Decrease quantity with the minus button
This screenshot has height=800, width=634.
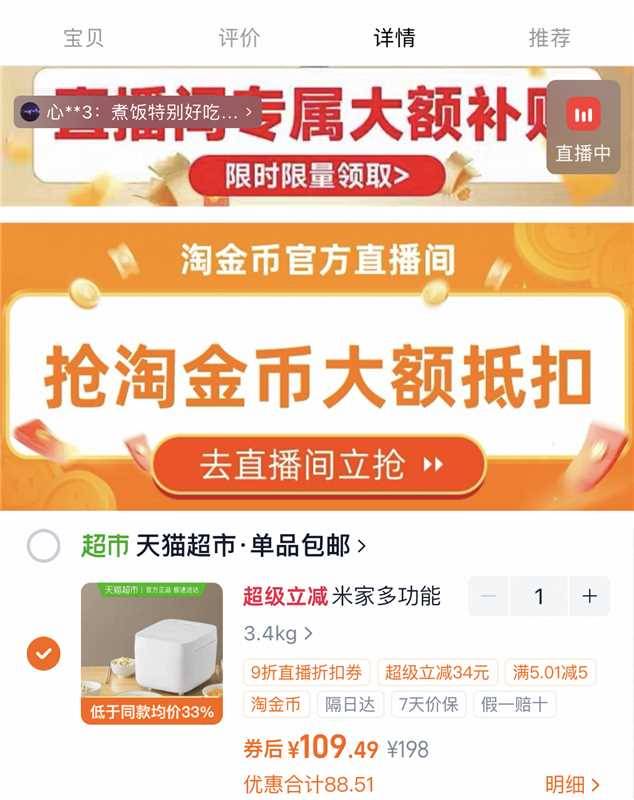[489, 597]
